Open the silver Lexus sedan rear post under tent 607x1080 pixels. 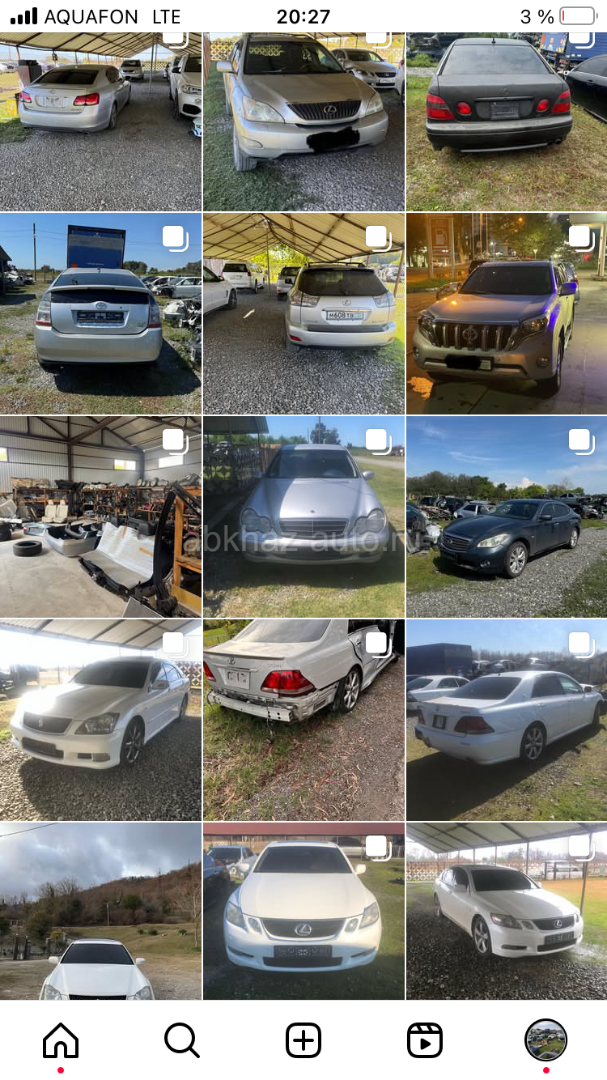pyautogui.click(x=100, y=121)
